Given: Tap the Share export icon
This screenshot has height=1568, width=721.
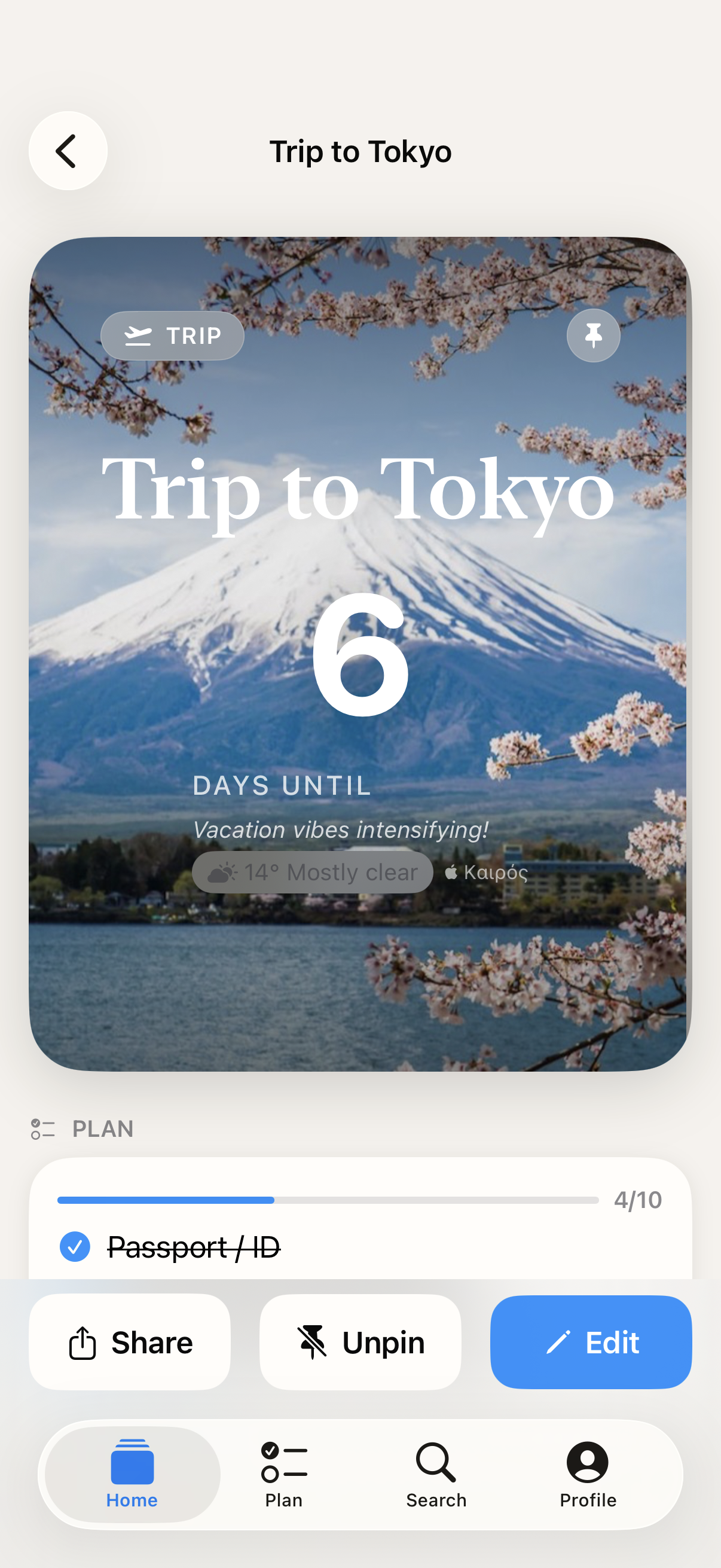Looking at the screenshot, I should click(x=82, y=1341).
